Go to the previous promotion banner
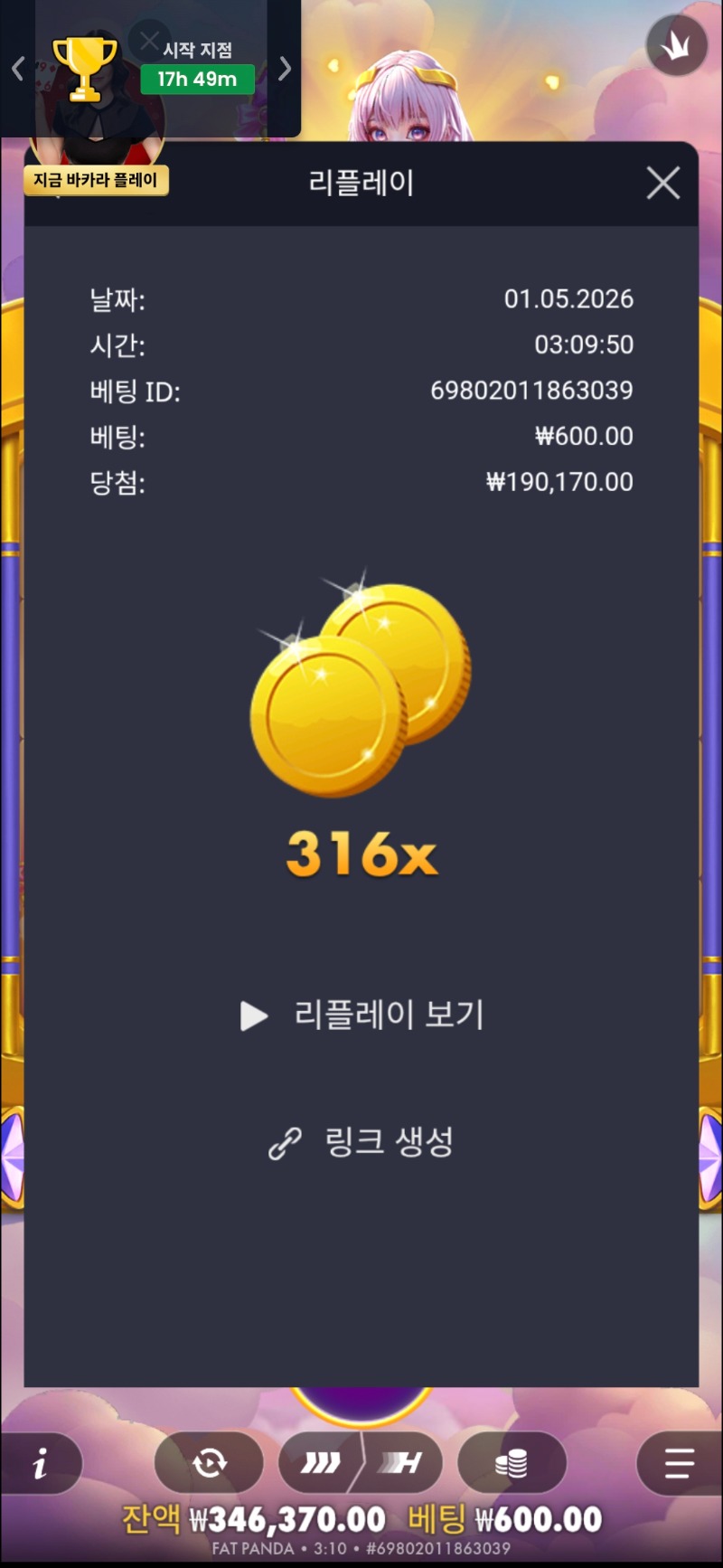Screen dimensions: 723x1568 [17, 69]
